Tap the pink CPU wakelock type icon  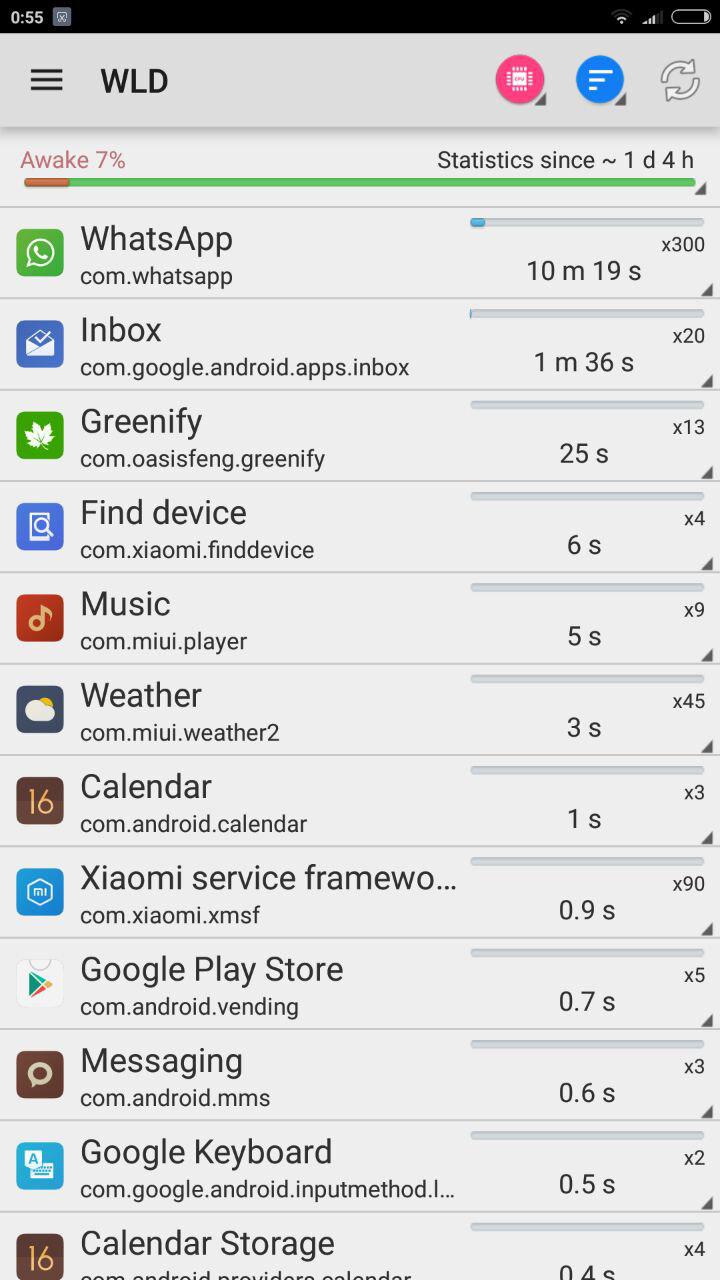(x=520, y=80)
